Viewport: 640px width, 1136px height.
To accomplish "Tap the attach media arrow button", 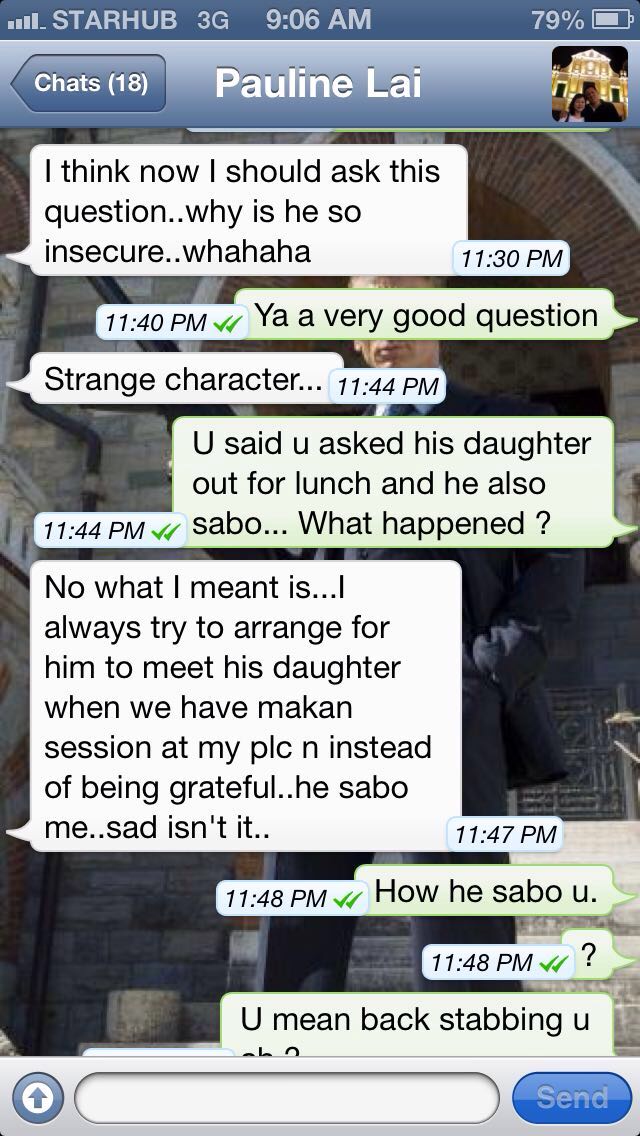I will coord(37,1098).
